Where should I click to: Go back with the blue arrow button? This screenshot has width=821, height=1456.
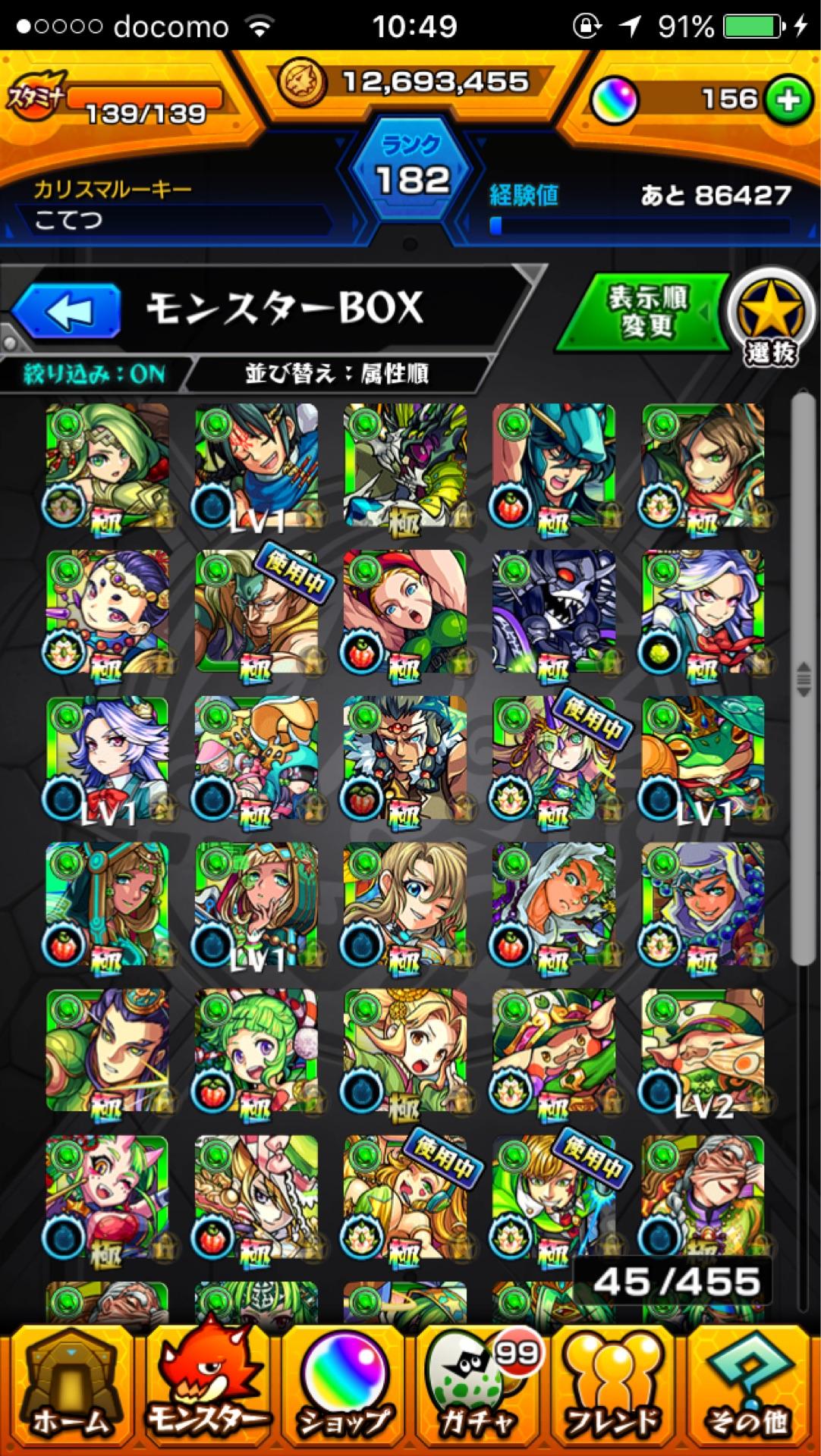pos(67,311)
